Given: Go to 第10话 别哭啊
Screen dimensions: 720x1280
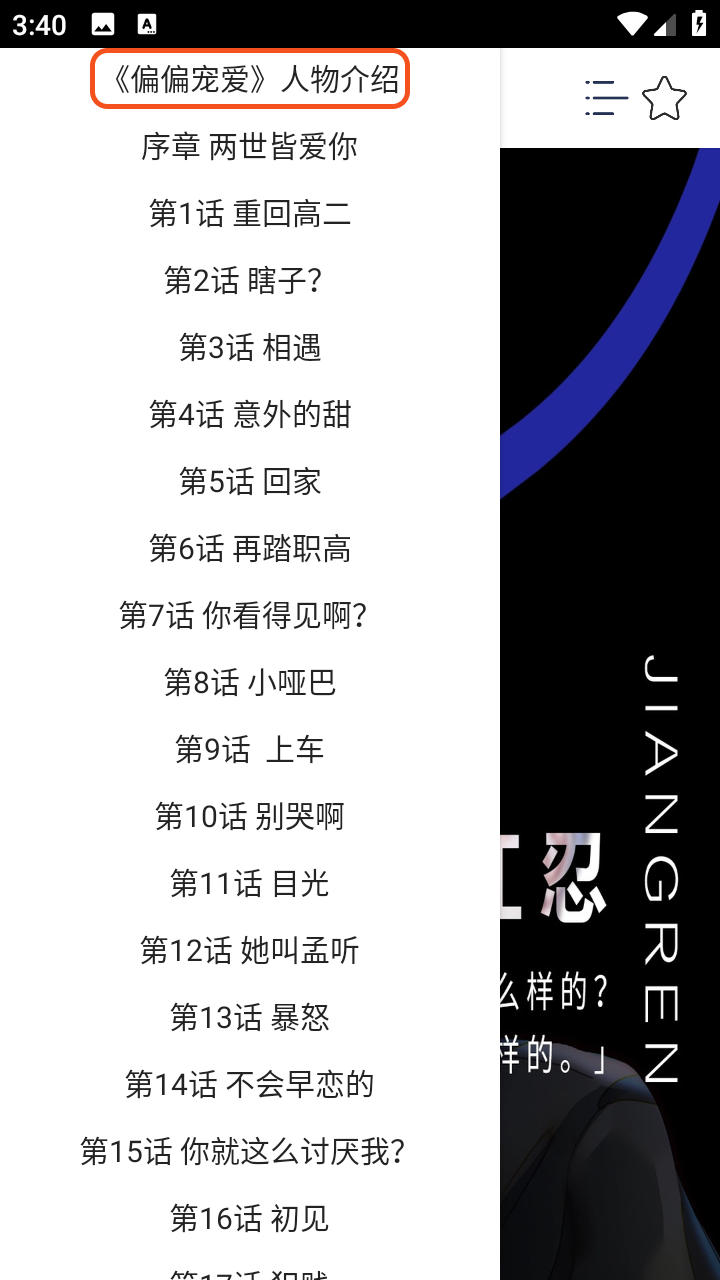Looking at the screenshot, I should pyautogui.click(x=250, y=817).
